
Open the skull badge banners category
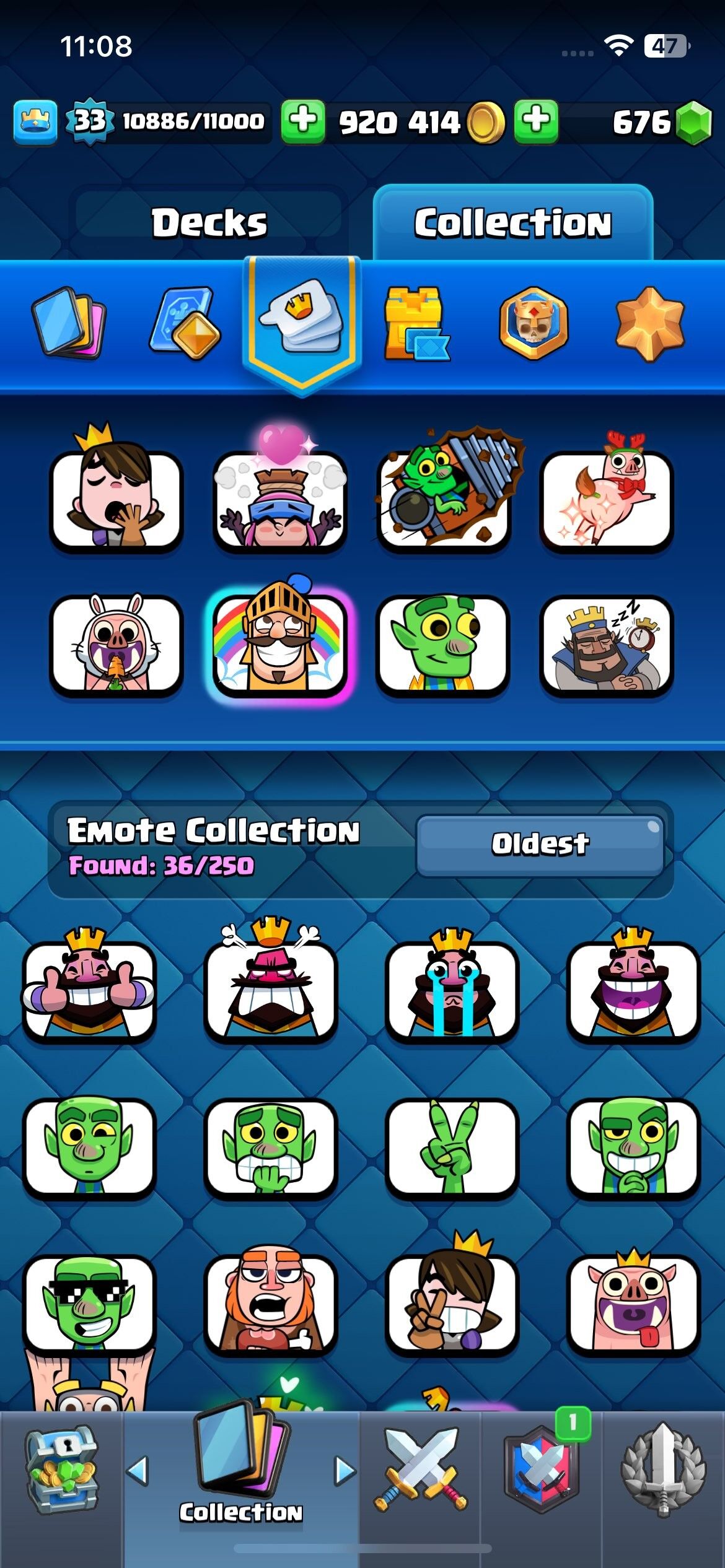pos(534,323)
